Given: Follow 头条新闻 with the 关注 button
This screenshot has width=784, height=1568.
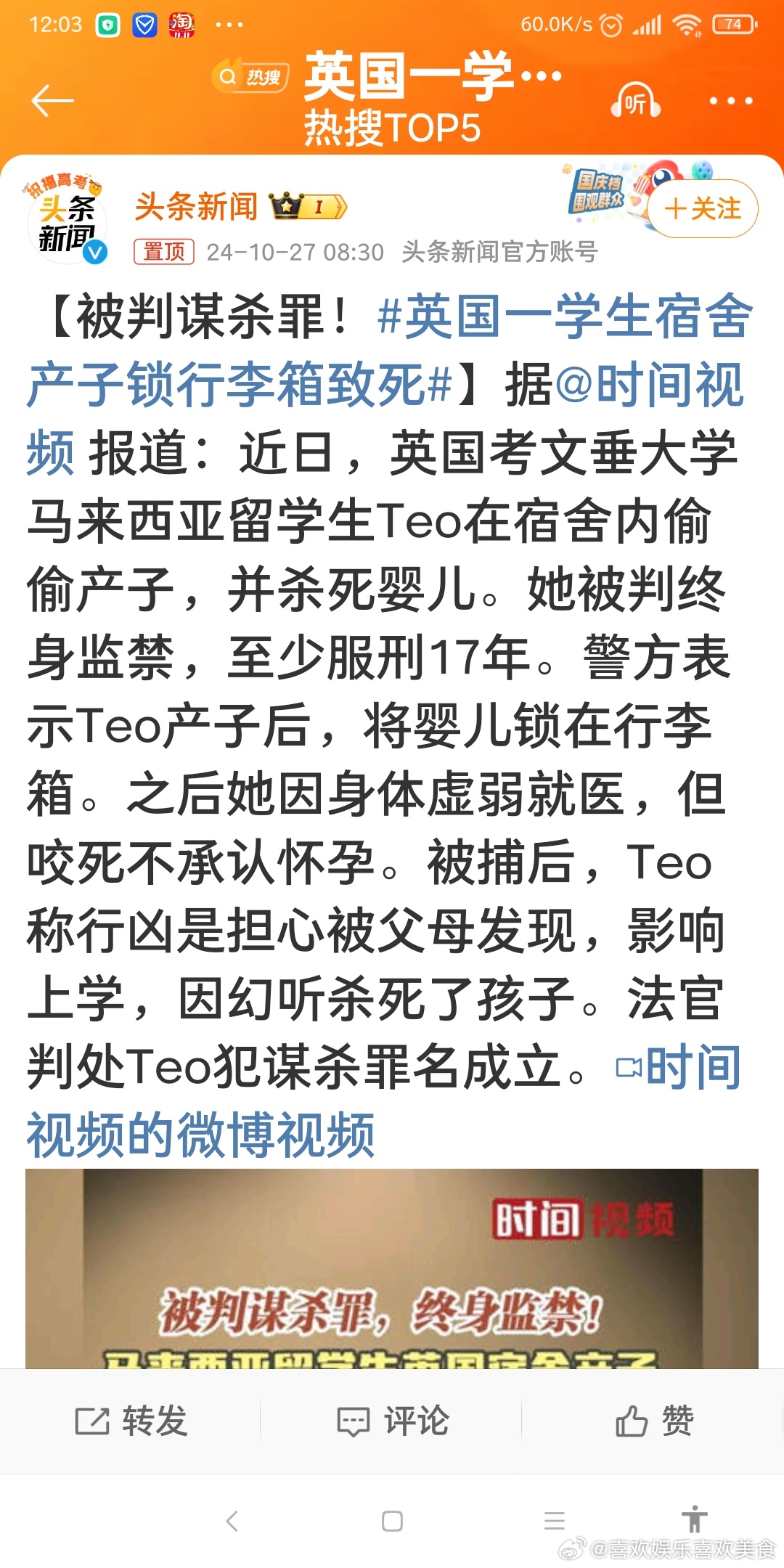Looking at the screenshot, I should pos(702,208).
